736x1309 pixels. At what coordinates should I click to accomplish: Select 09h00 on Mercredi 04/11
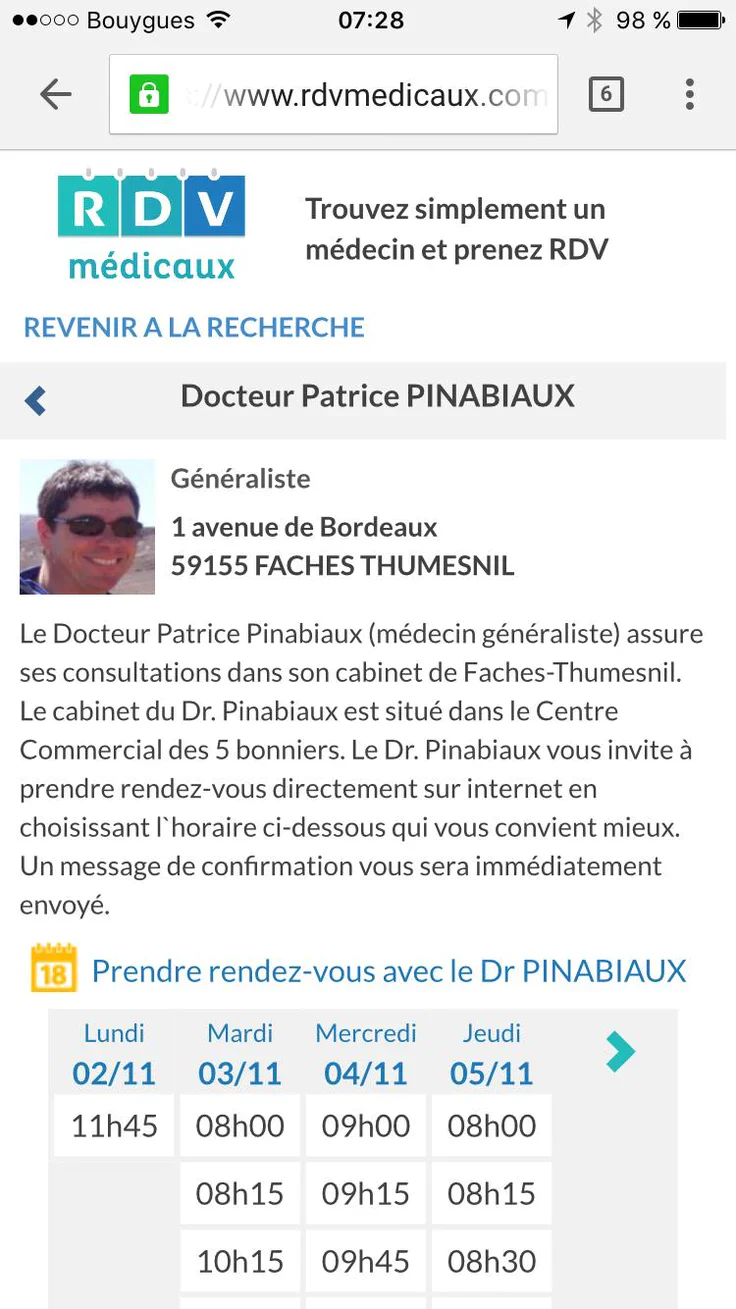pos(366,1126)
